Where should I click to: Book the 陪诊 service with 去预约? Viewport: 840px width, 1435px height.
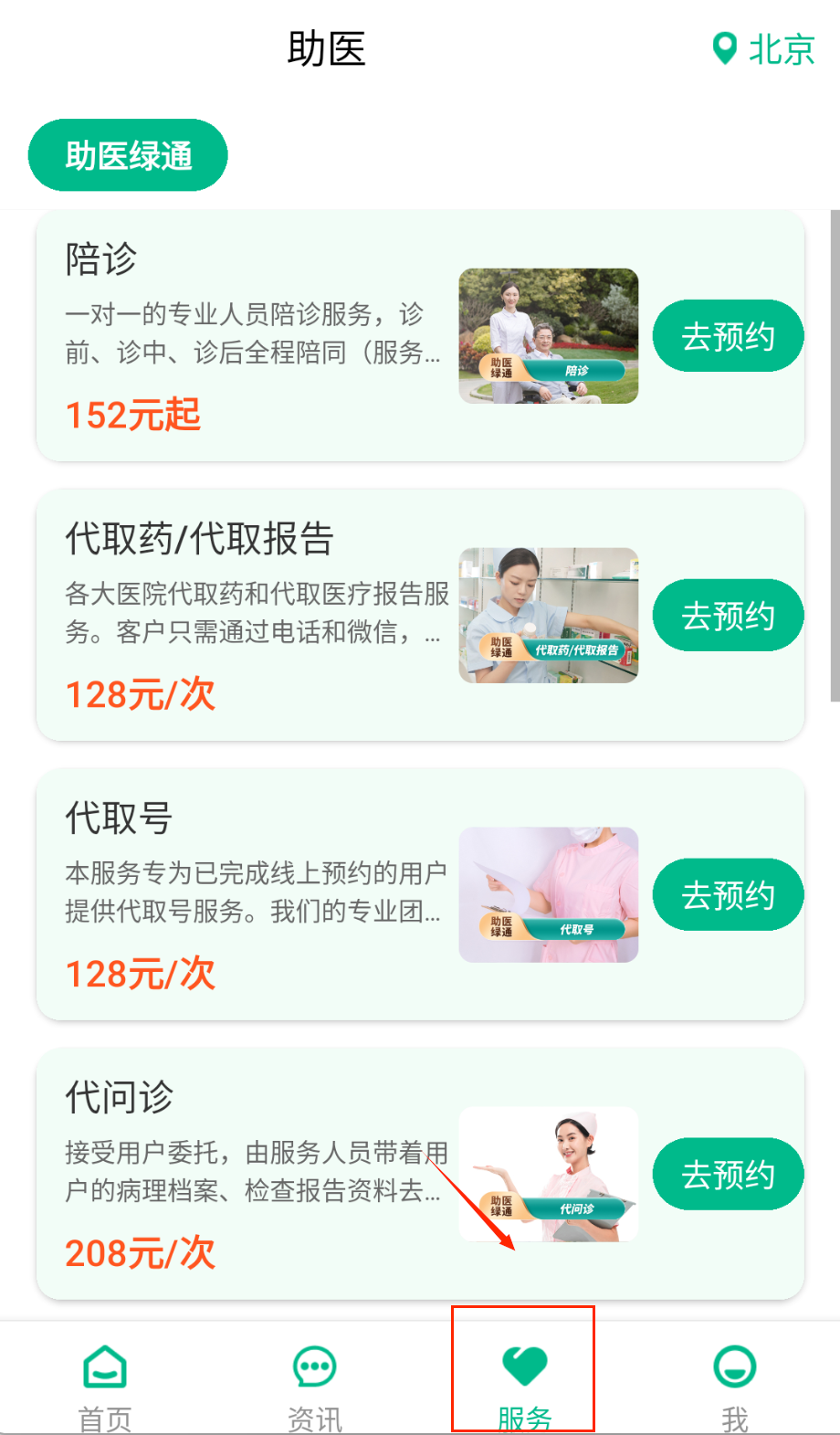coord(728,336)
